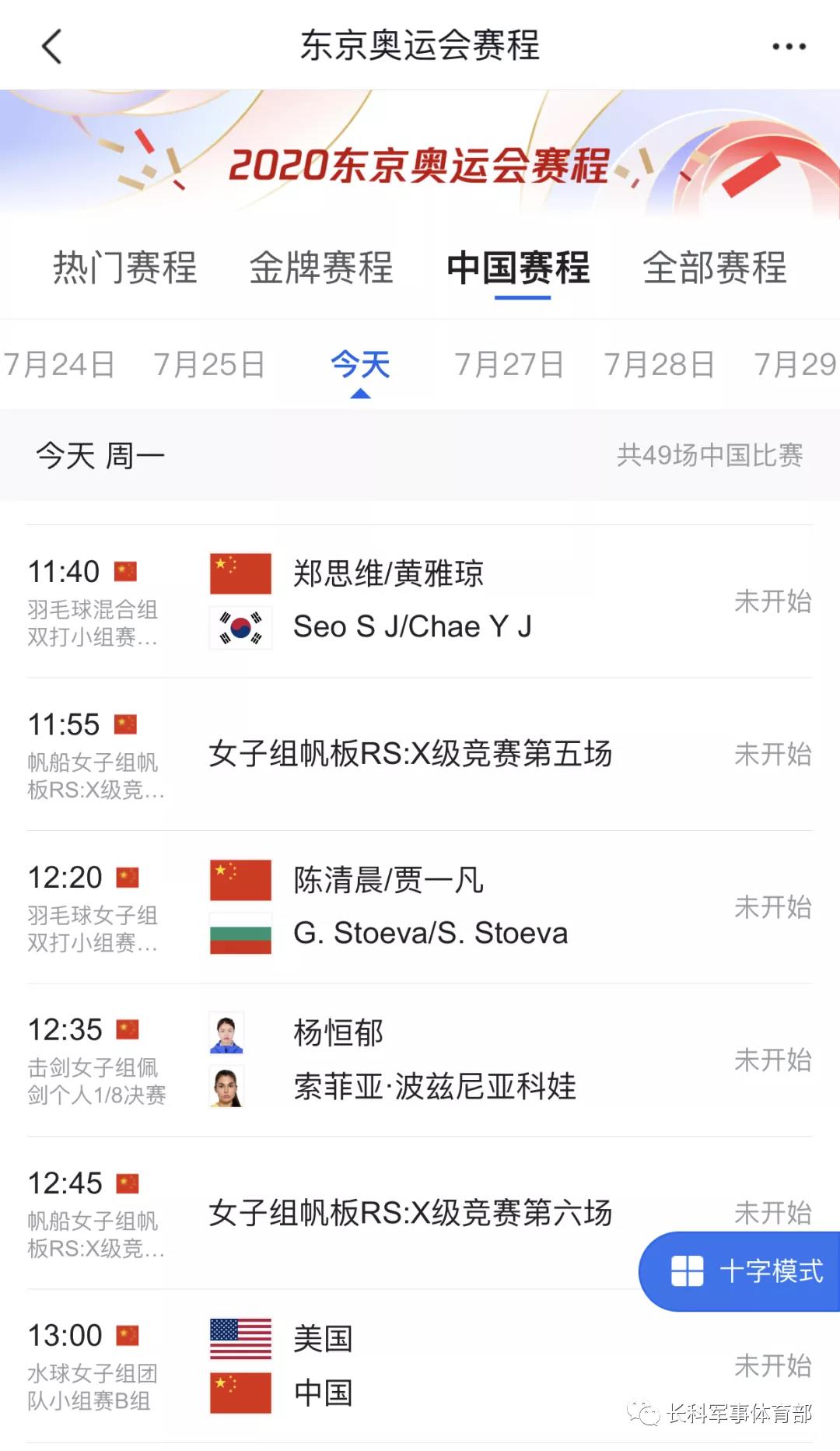The image size is (840, 1451).
Task: Open the 陈清晨/贾一凡 badminton match
Action: tap(420, 906)
